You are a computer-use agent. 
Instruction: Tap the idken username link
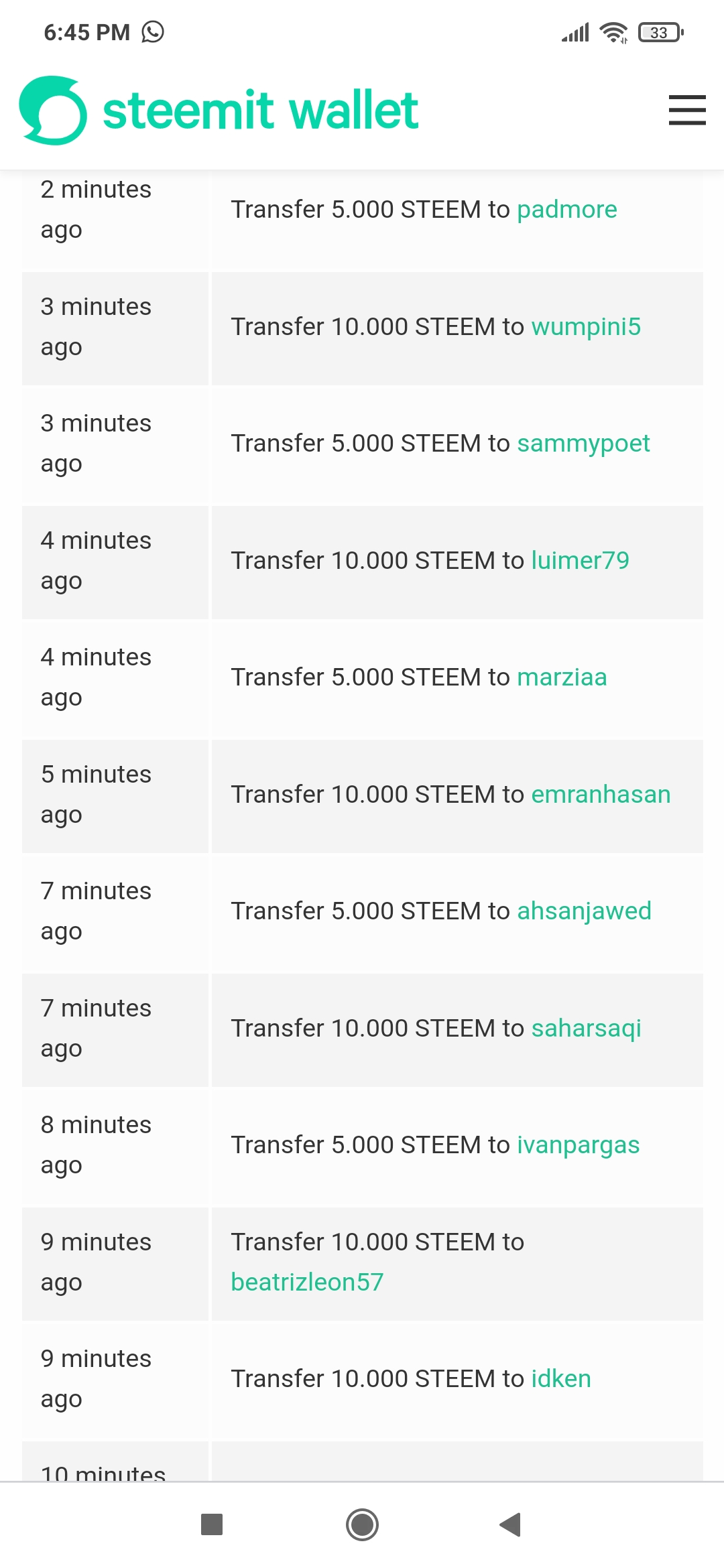click(x=561, y=1379)
